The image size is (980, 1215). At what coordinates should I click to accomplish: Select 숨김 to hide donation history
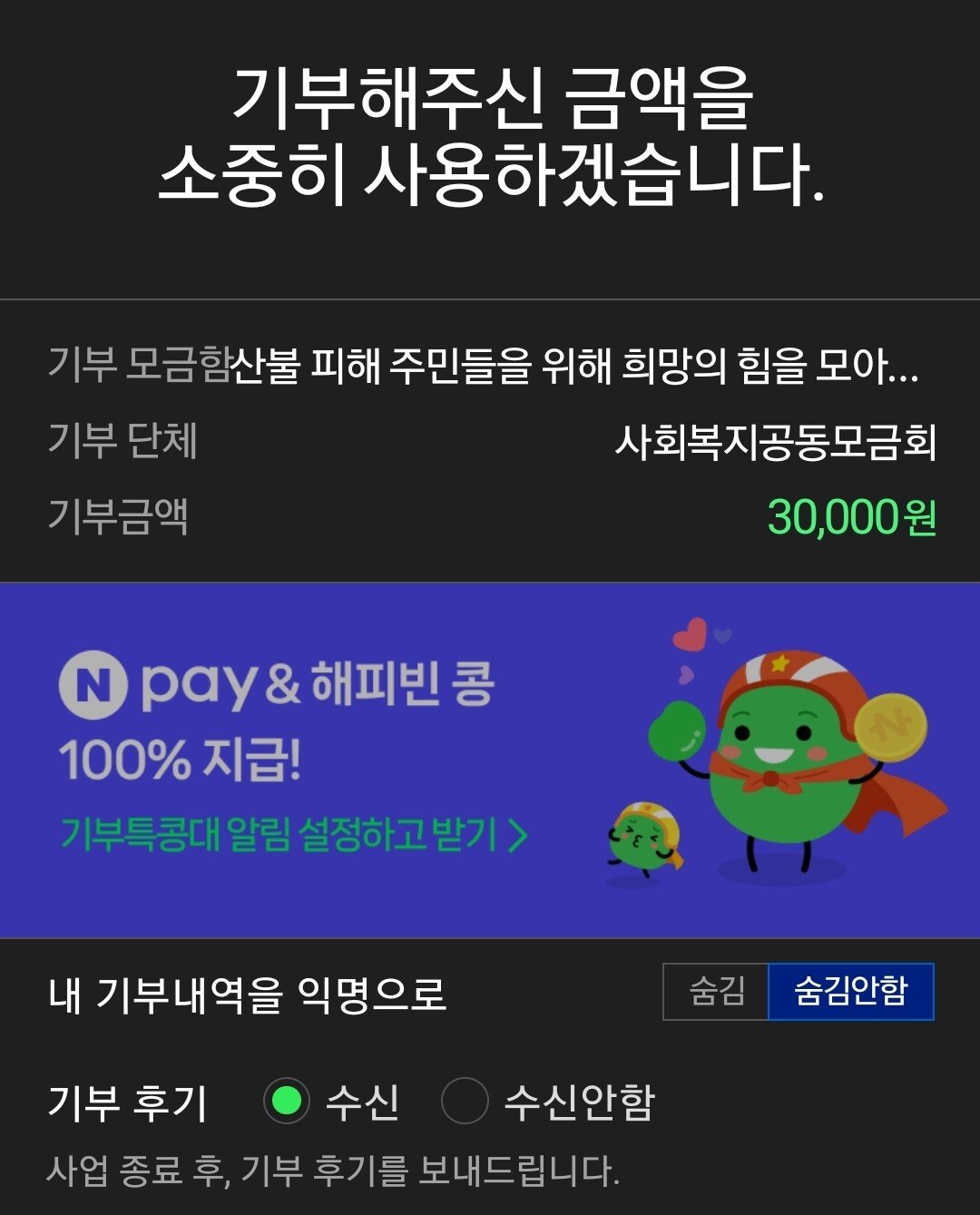[716, 991]
